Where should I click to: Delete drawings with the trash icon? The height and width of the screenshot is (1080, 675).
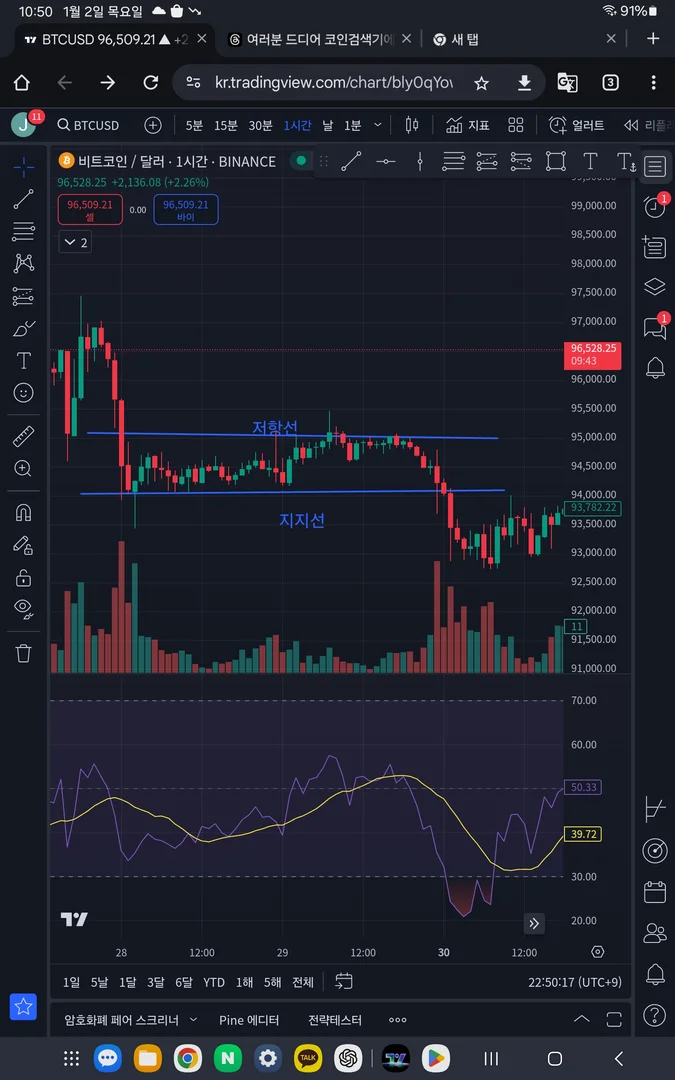23,653
